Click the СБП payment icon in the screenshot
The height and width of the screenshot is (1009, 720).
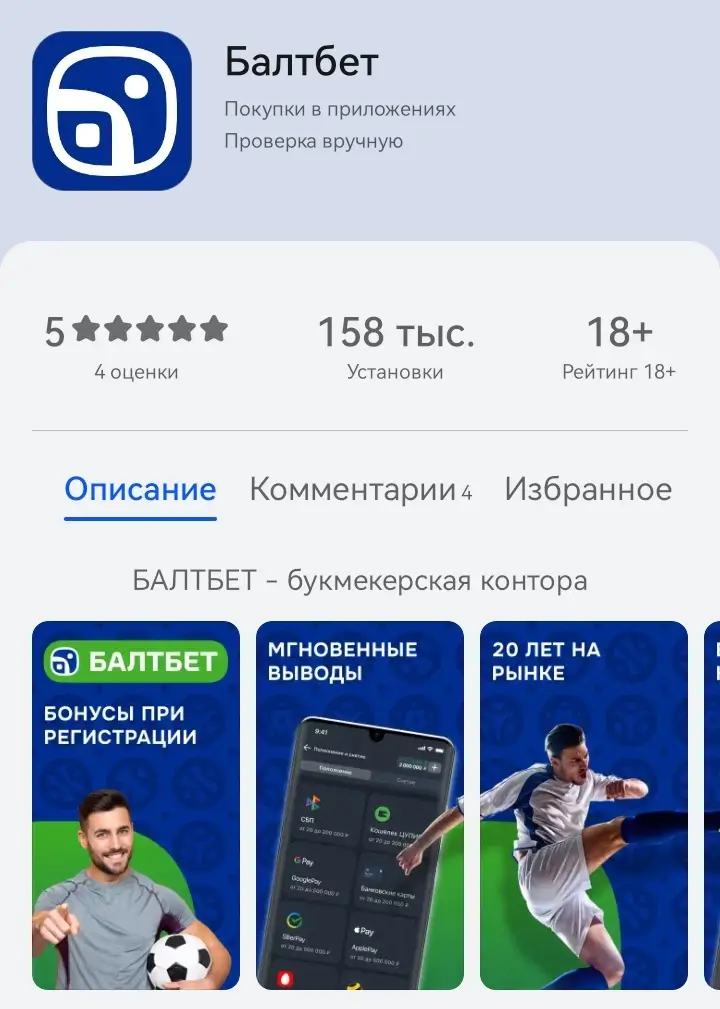point(314,804)
